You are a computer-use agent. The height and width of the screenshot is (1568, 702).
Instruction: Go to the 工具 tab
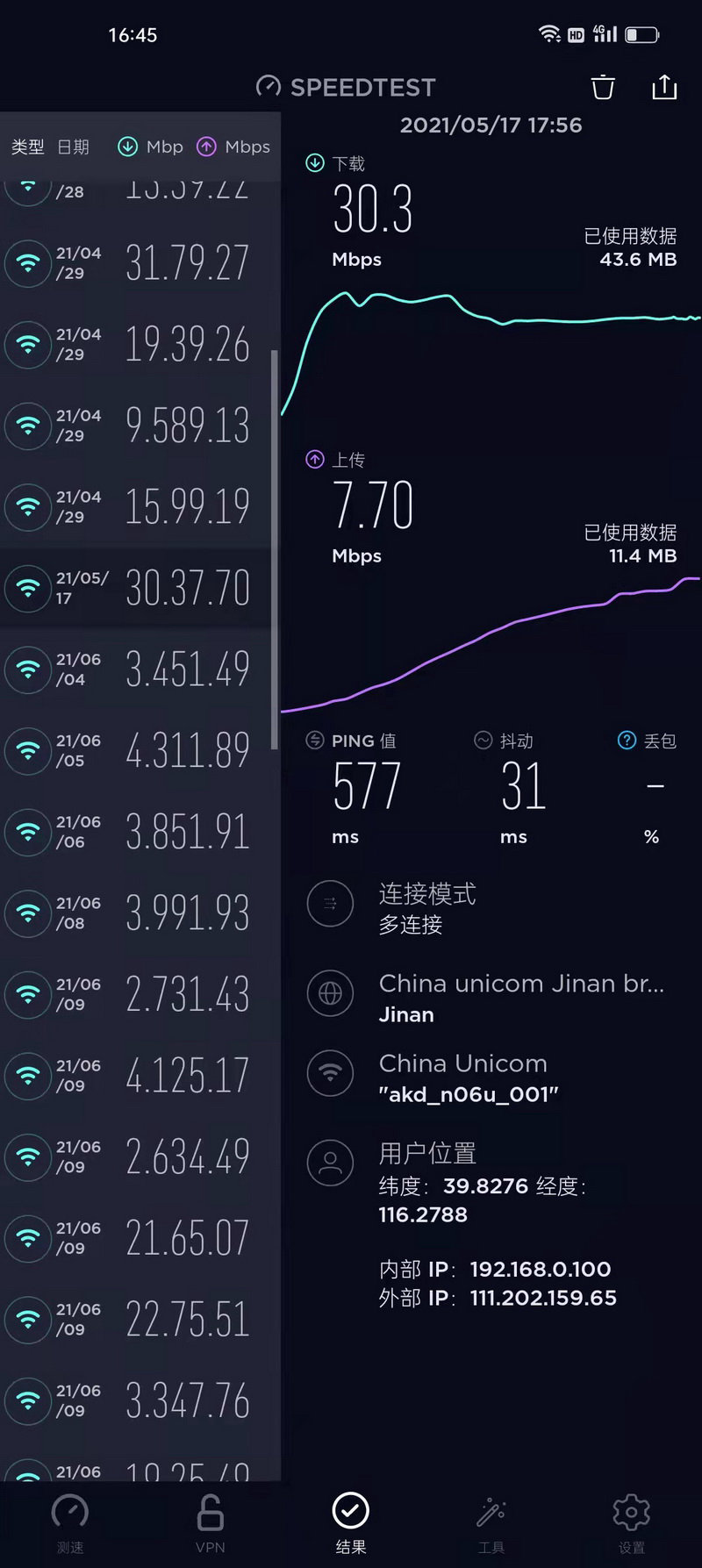coord(491,1524)
